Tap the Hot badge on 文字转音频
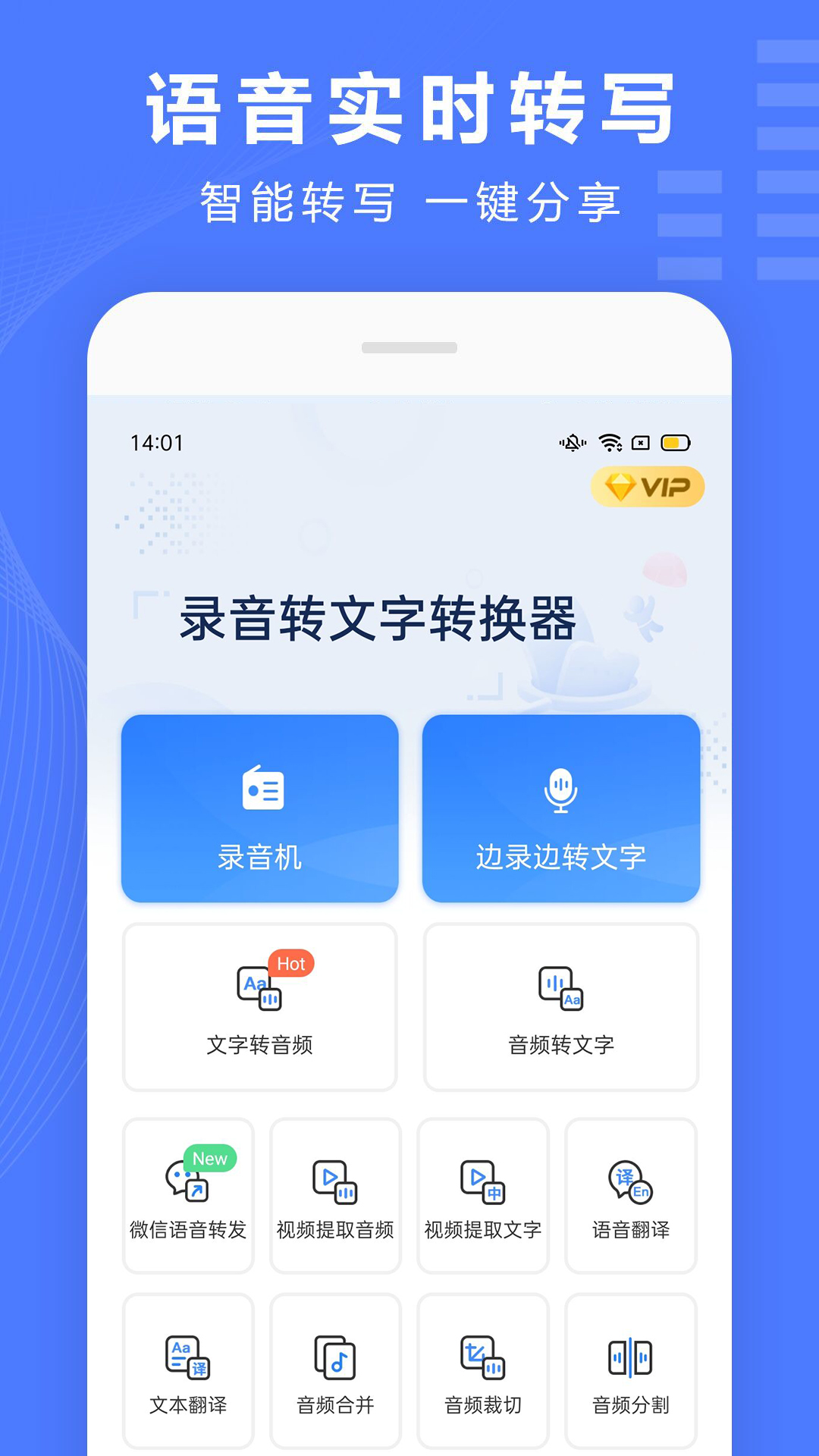The height and width of the screenshot is (1456, 819). (291, 964)
